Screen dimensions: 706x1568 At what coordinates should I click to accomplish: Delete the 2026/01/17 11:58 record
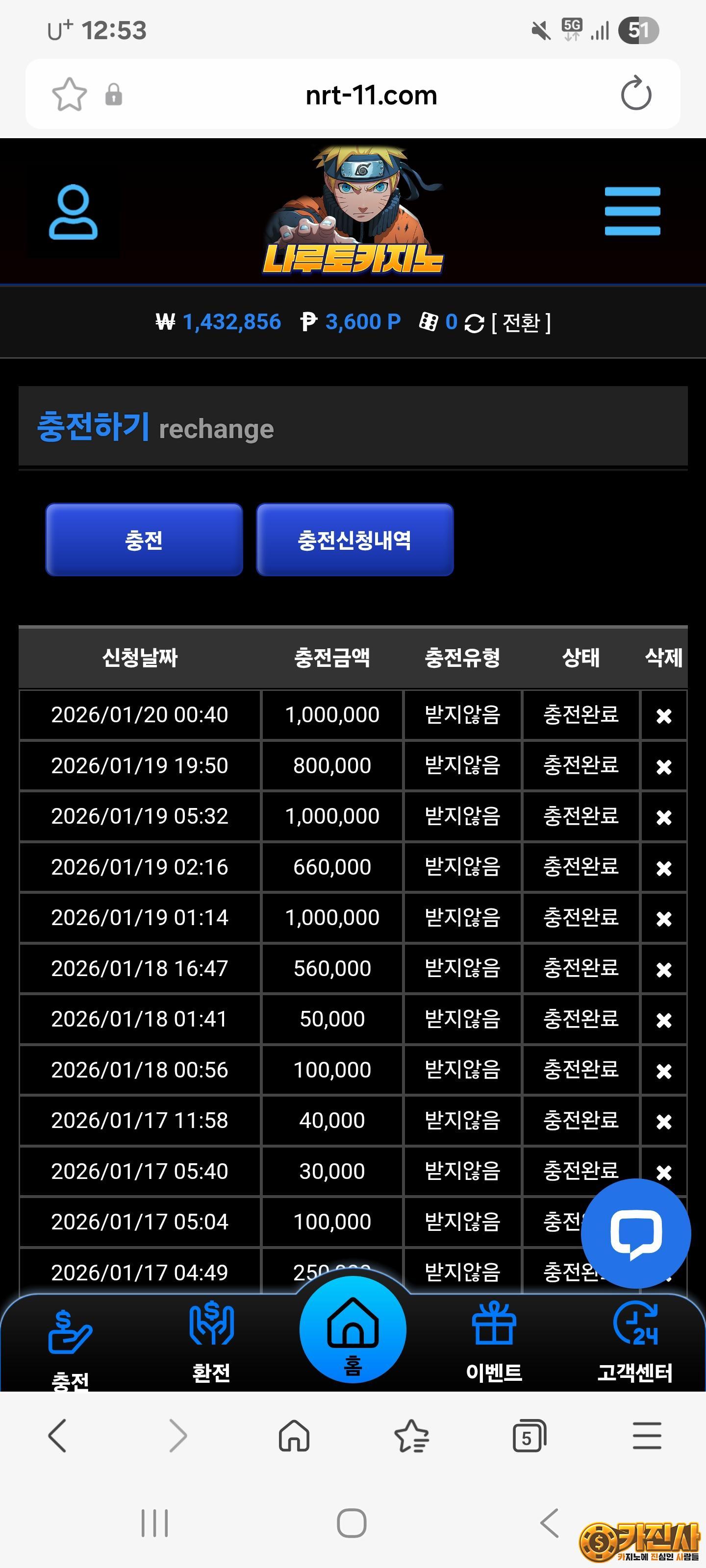click(x=663, y=1121)
